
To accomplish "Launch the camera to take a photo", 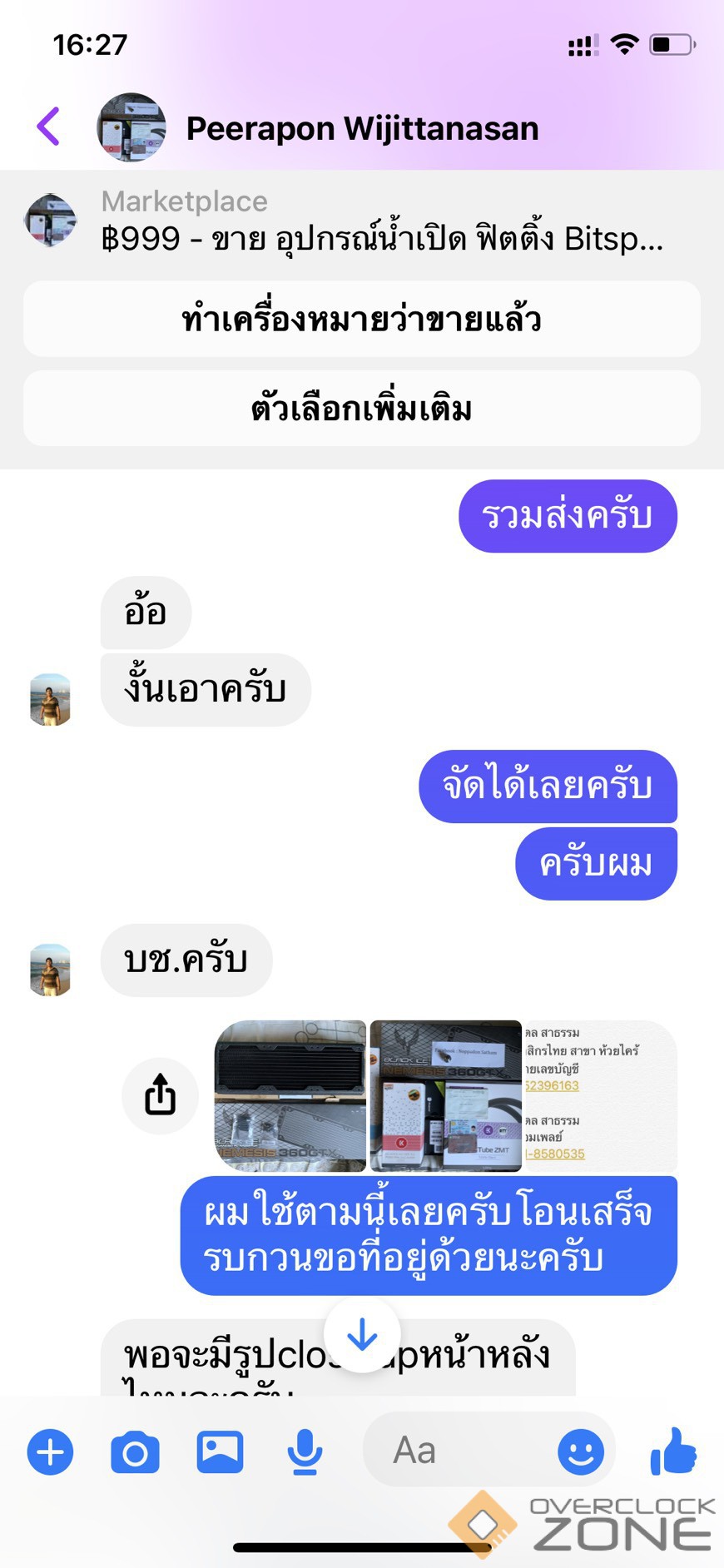I will pos(135,1451).
